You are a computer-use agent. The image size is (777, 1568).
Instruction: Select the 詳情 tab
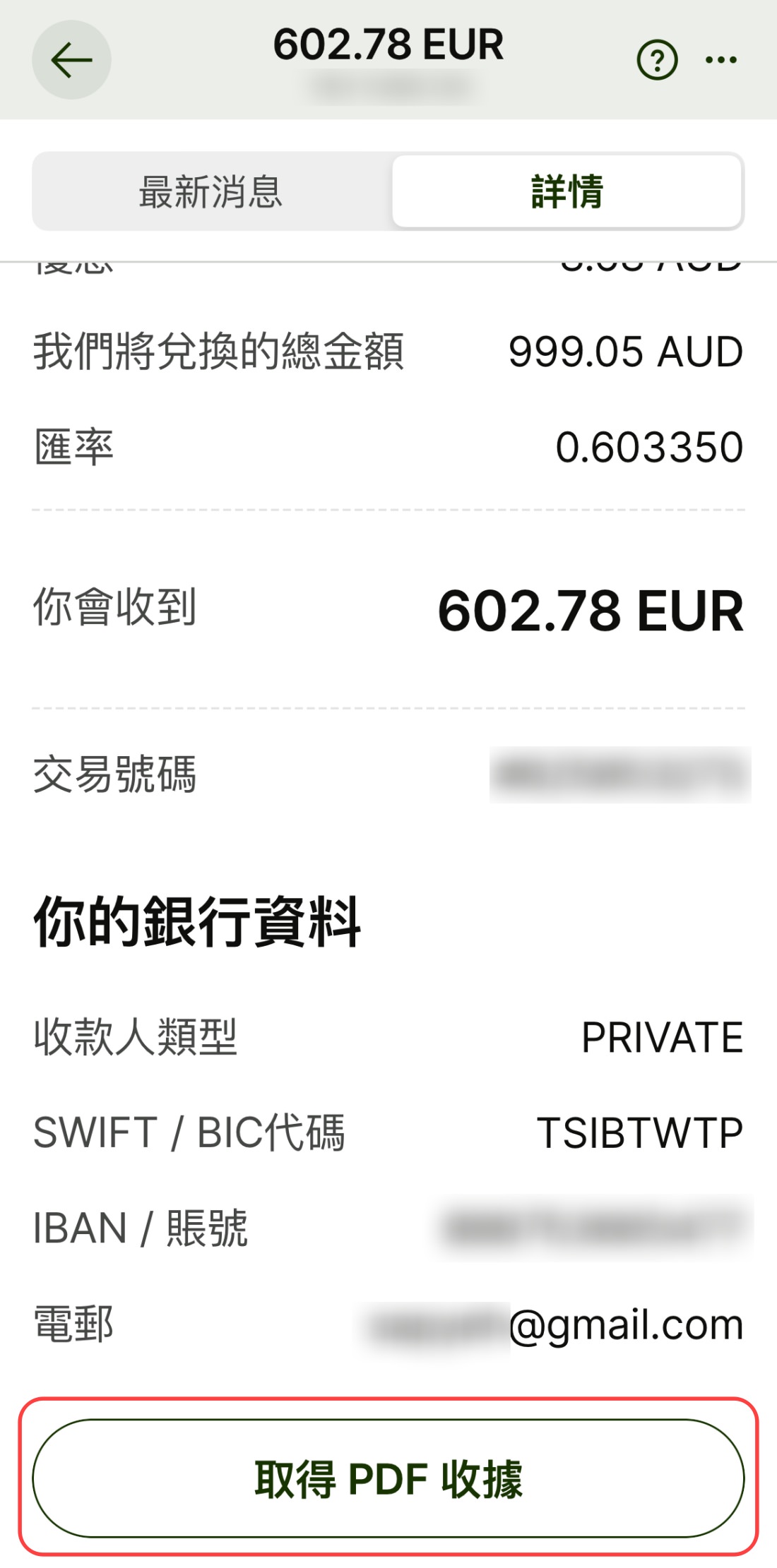[567, 191]
